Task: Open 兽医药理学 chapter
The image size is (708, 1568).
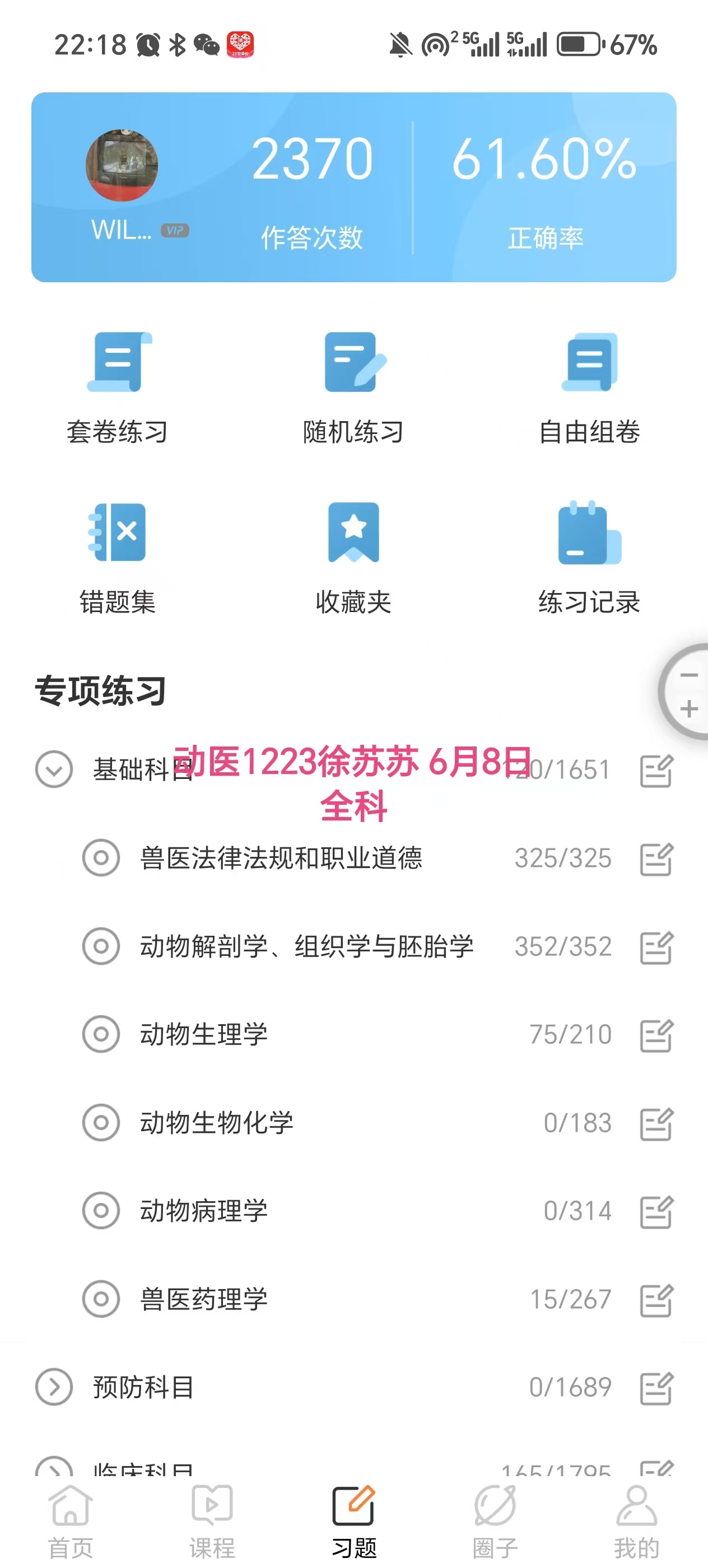Action: point(204,1300)
